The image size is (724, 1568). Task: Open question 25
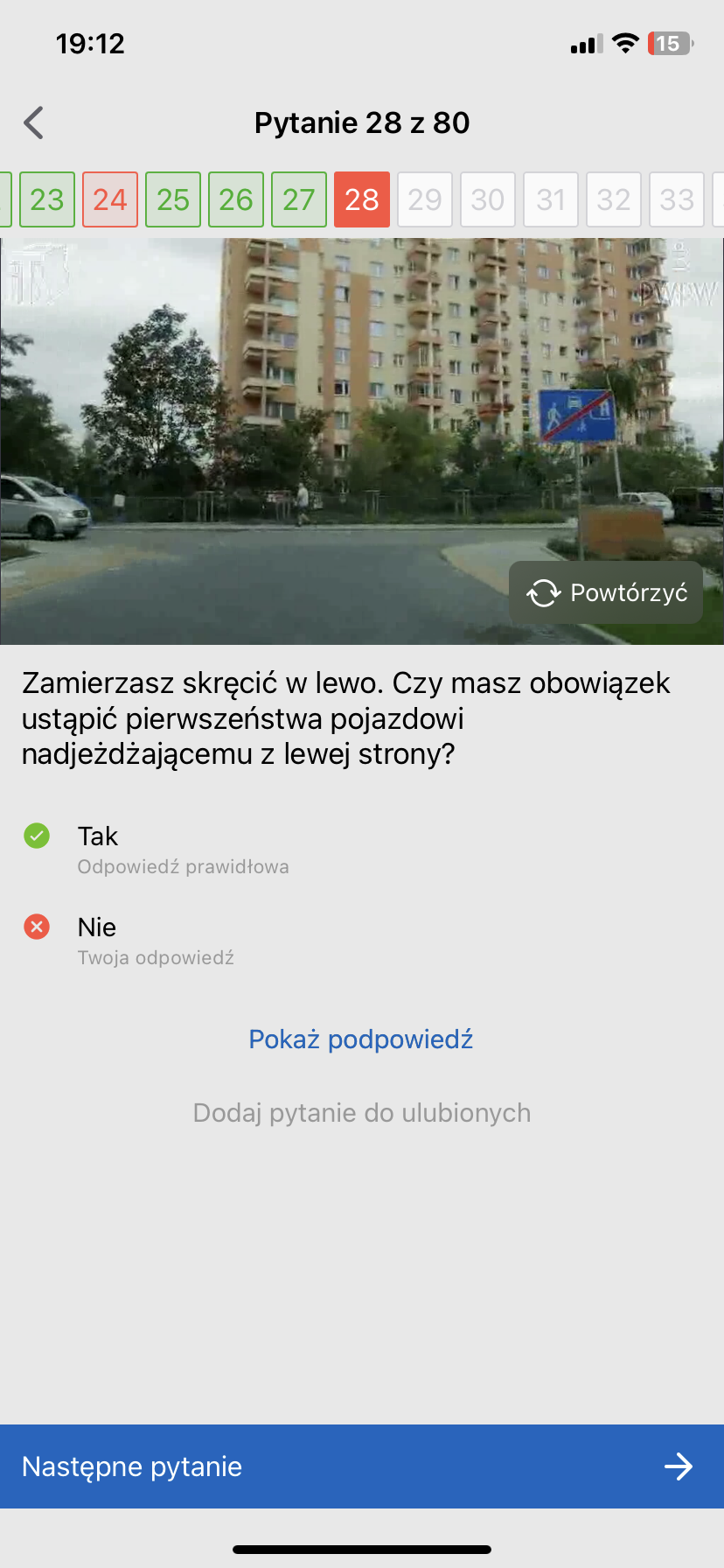pyautogui.click(x=173, y=199)
